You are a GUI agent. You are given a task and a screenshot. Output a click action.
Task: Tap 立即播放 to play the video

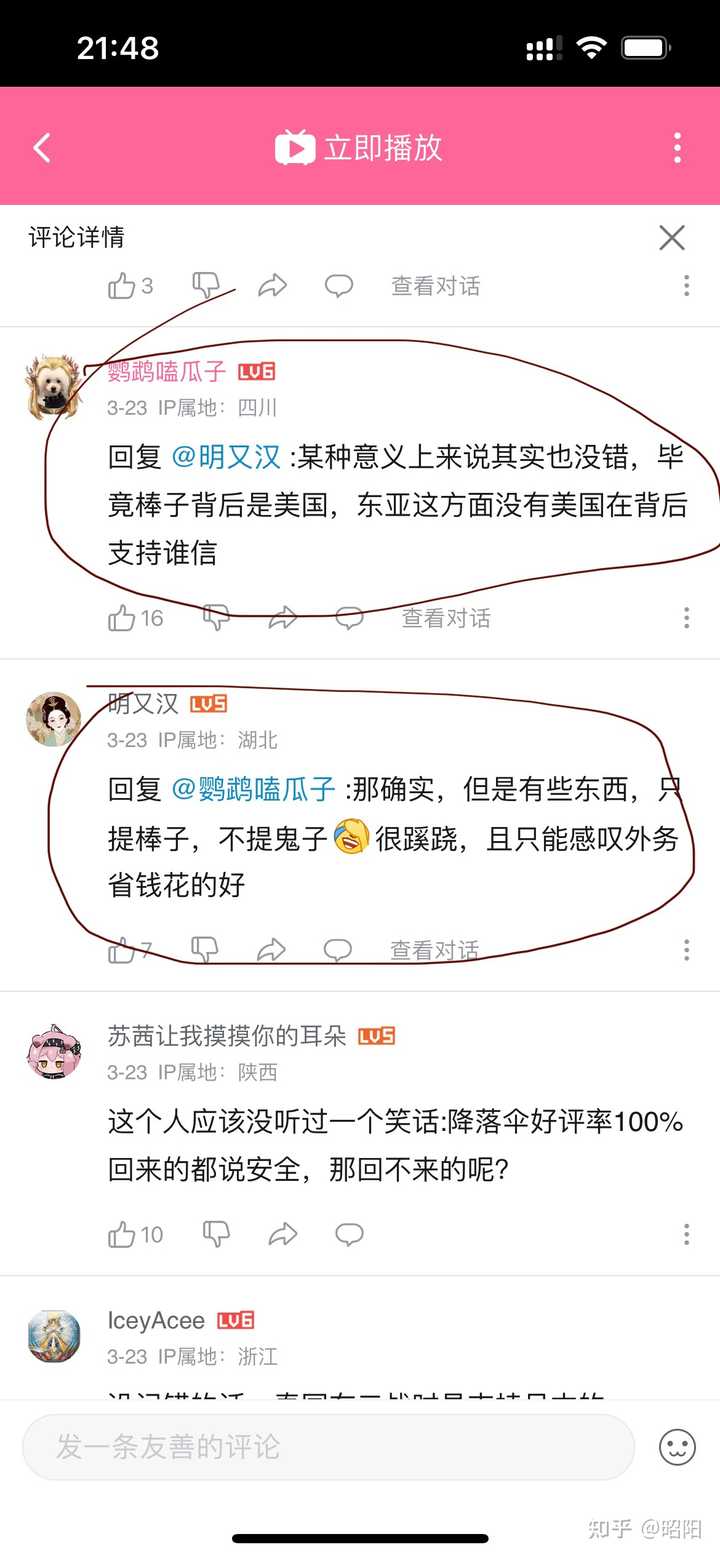point(358,148)
